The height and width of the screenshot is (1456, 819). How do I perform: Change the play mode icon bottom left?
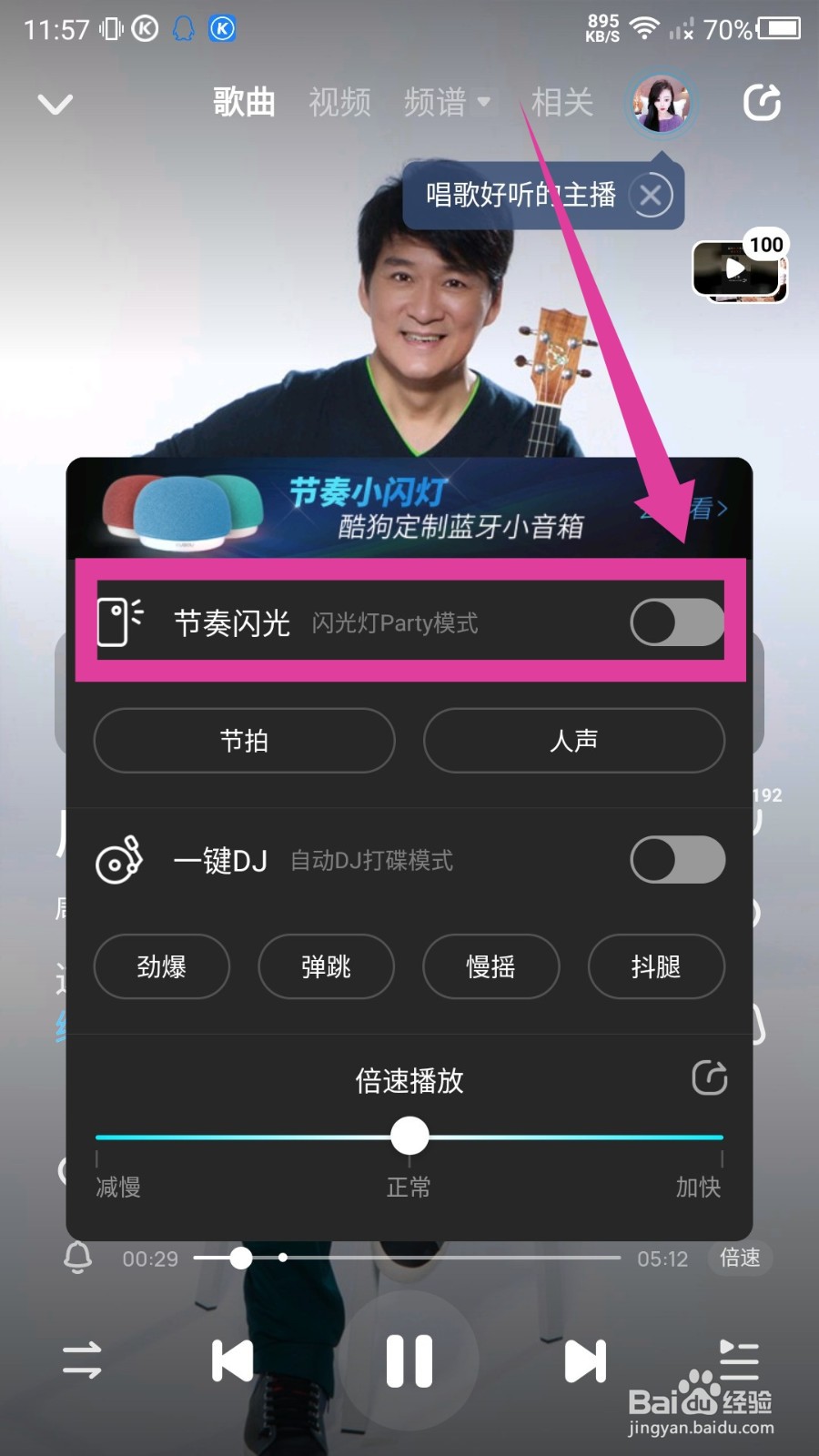[82, 1359]
